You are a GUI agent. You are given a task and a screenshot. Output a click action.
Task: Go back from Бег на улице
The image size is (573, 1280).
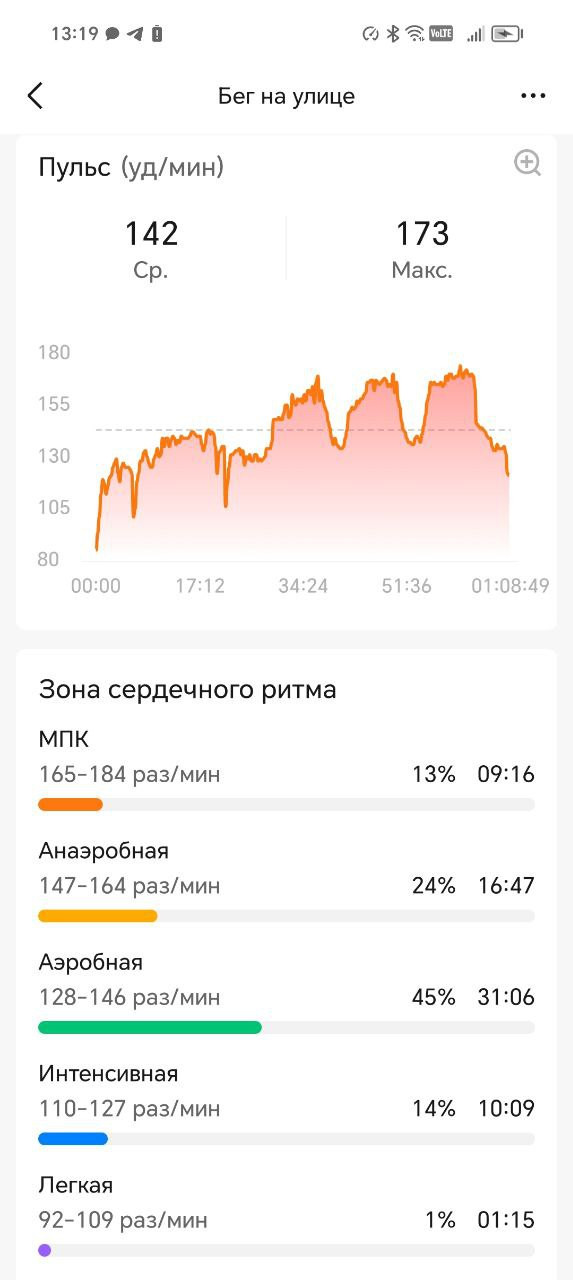[36, 96]
